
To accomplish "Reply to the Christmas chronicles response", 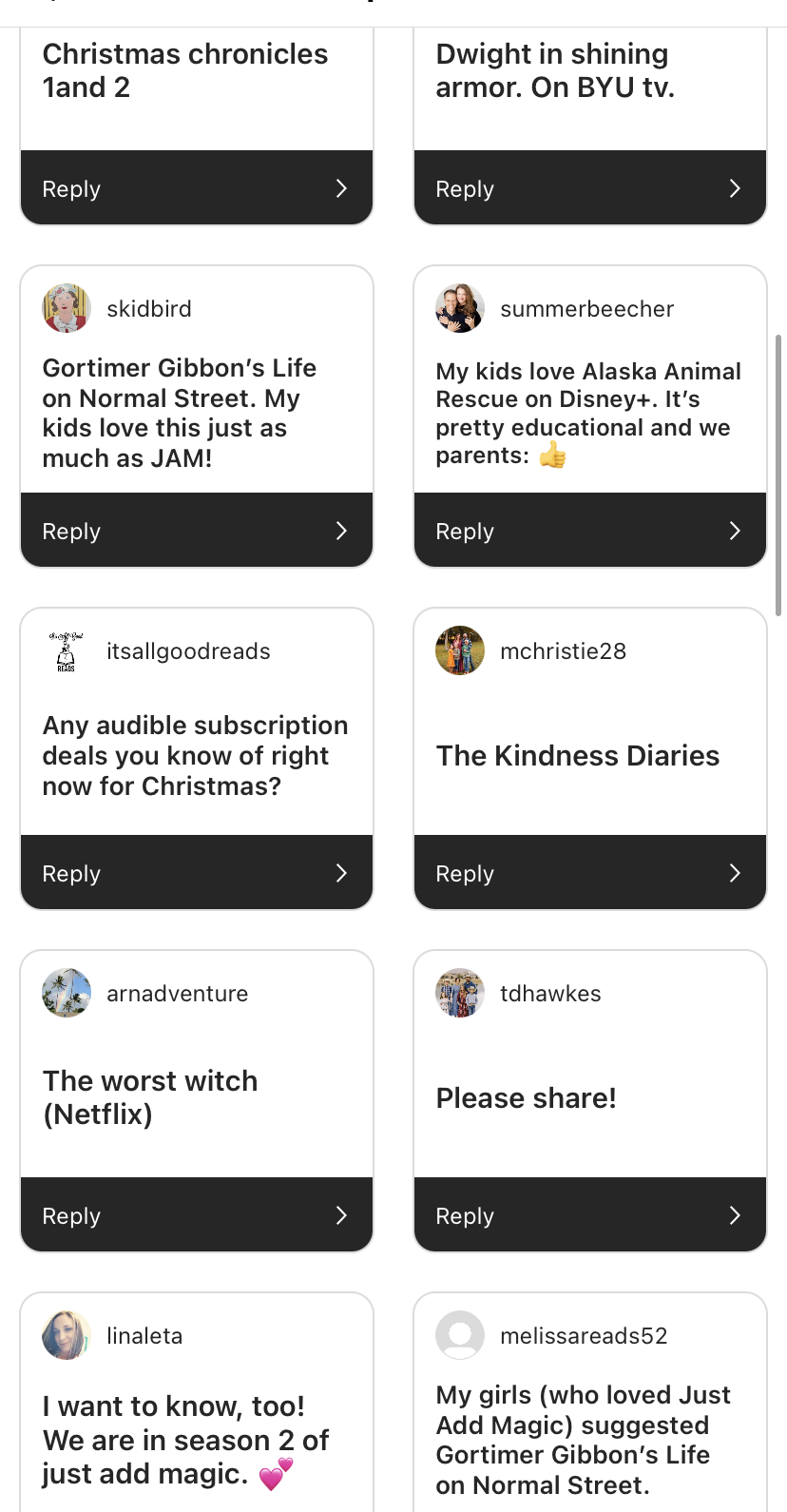I will [197, 188].
